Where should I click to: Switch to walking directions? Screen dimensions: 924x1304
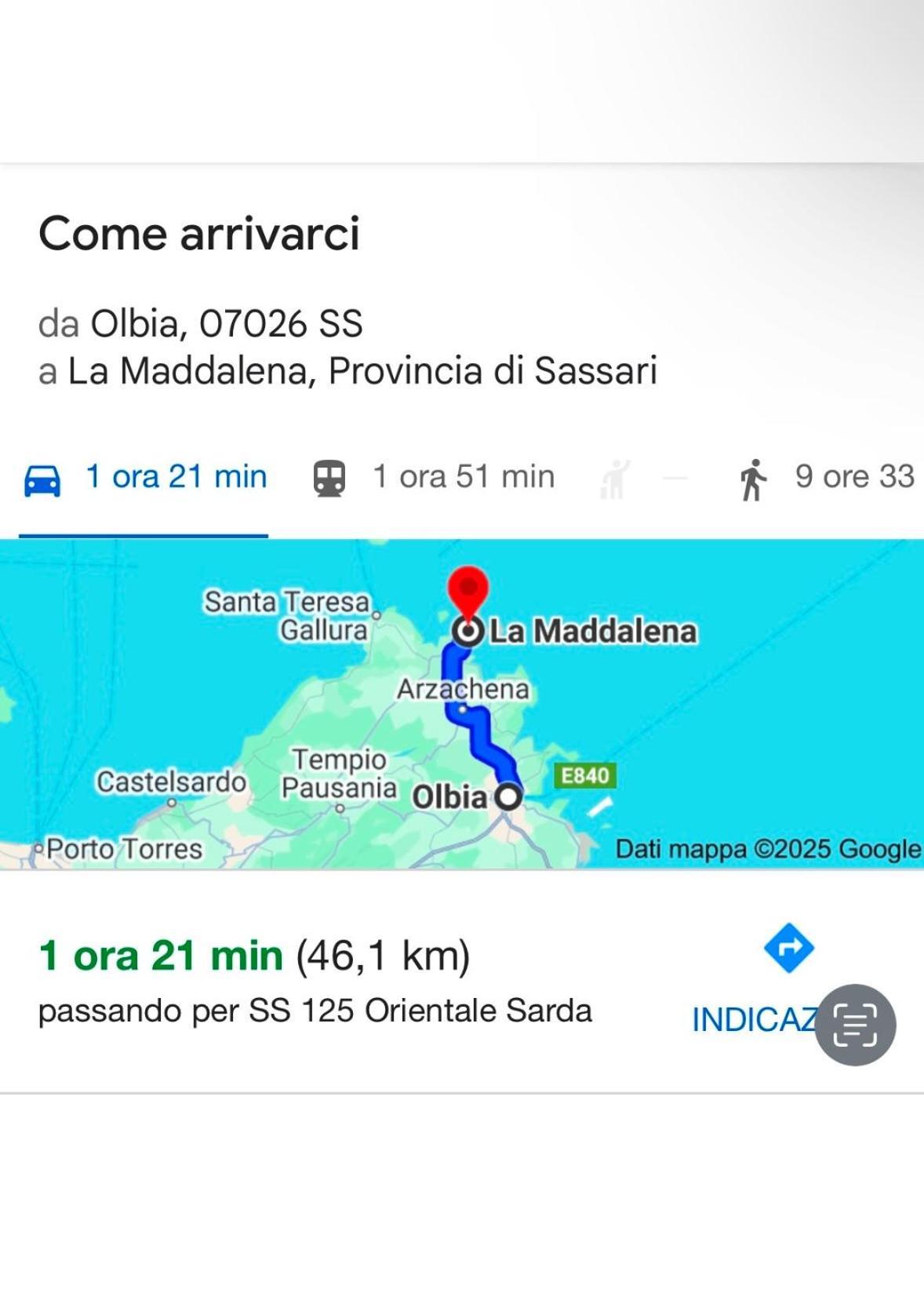coord(825,478)
